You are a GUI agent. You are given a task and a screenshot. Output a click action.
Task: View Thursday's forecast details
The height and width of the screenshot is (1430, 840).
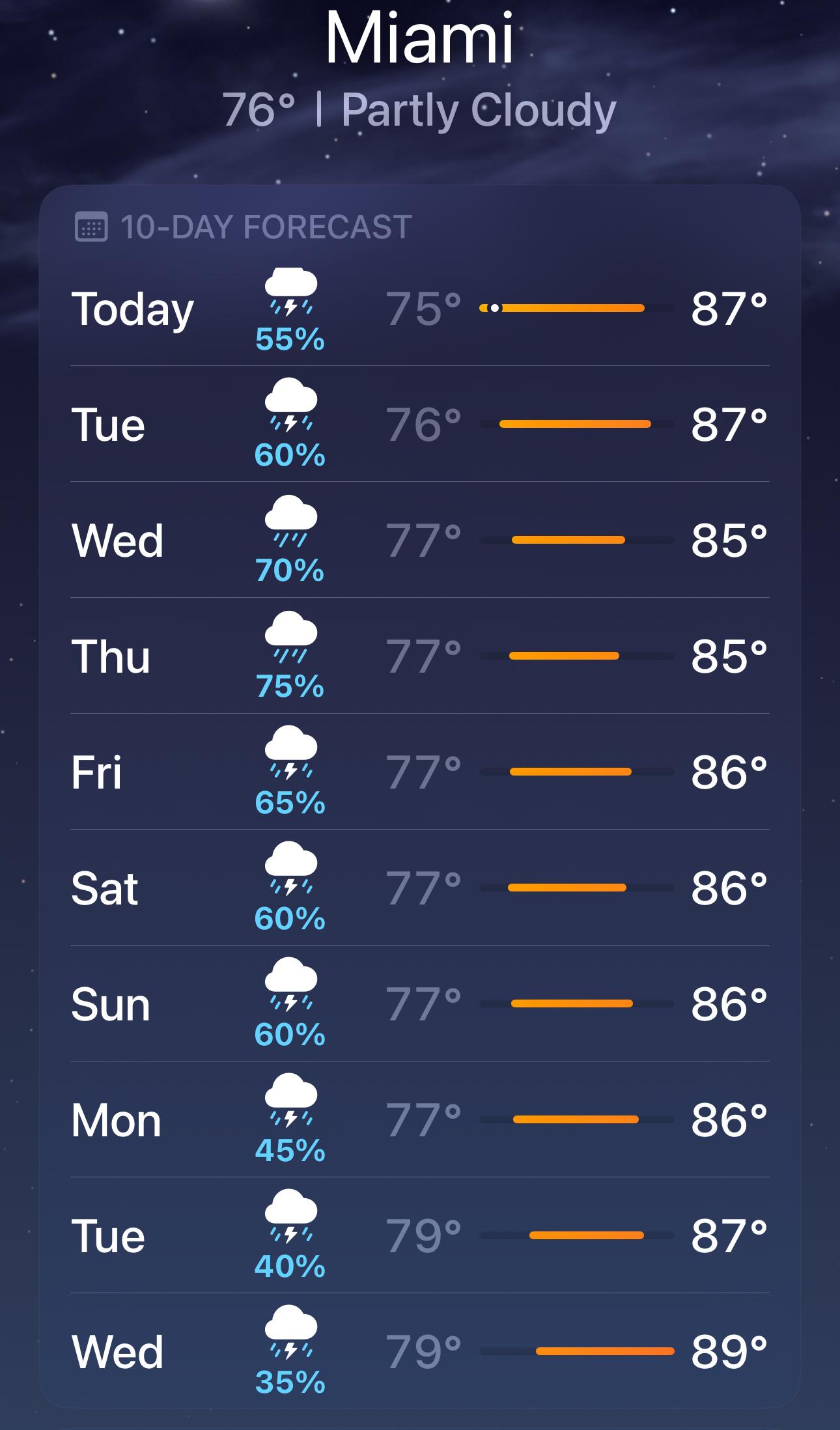pos(420,656)
